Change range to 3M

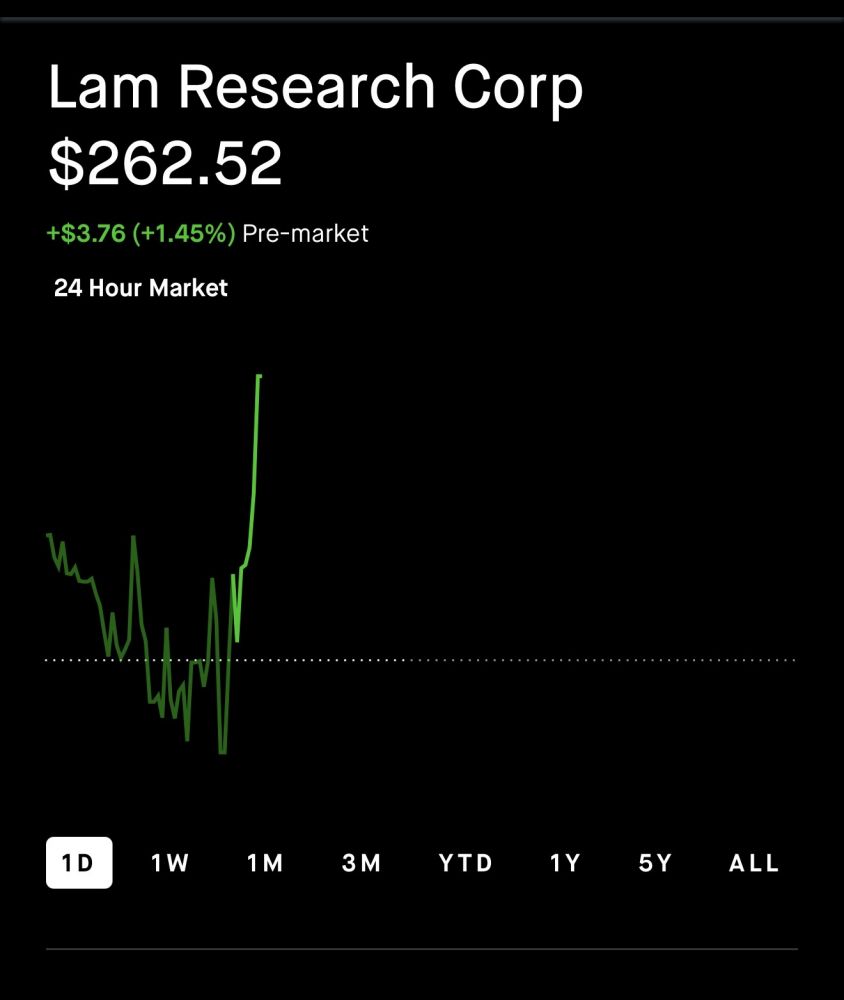point(361,863)
